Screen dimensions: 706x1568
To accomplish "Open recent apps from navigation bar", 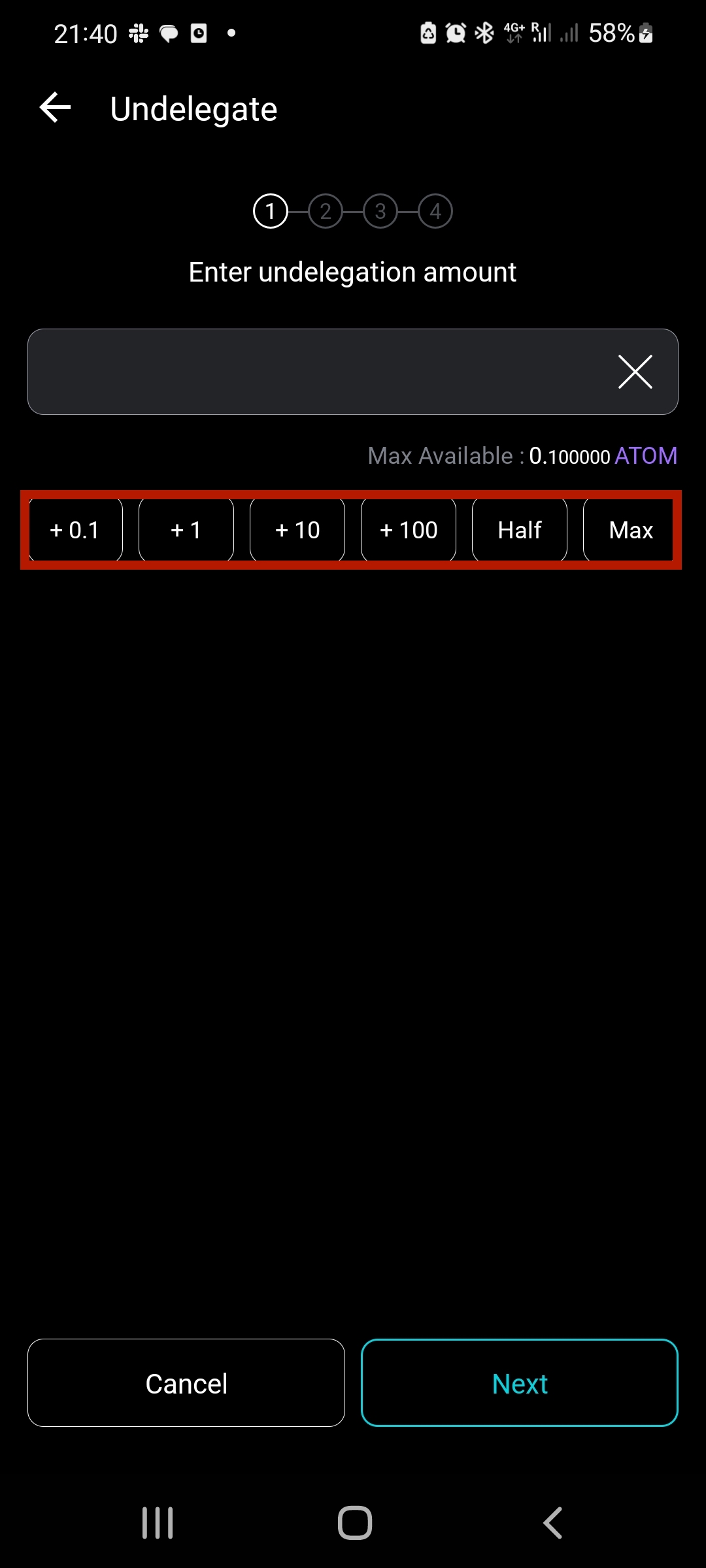I will (x=158, y=1523).
